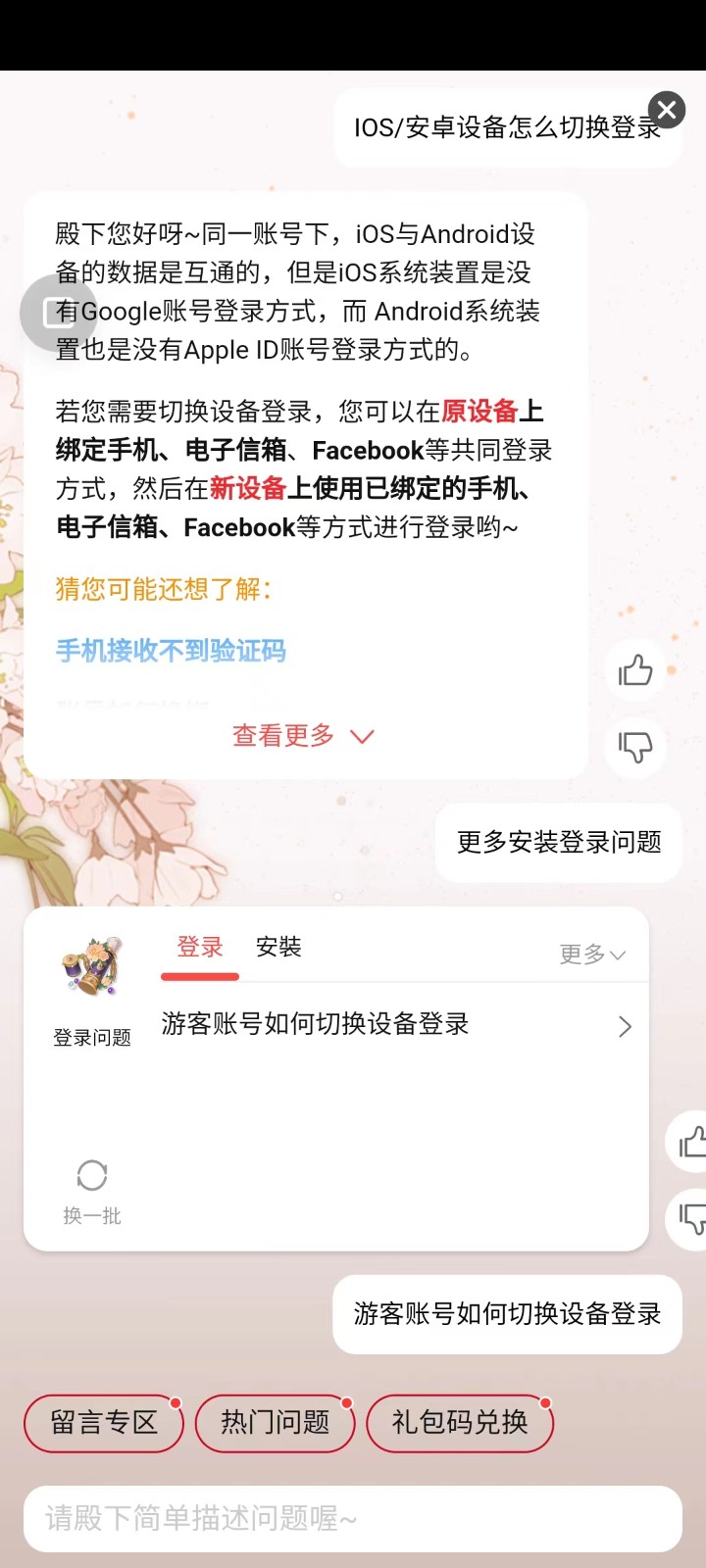The width and height of the screenshot is (706, 1568).
Task: Switch to the 安装 tab
Action: coord(278,948)
